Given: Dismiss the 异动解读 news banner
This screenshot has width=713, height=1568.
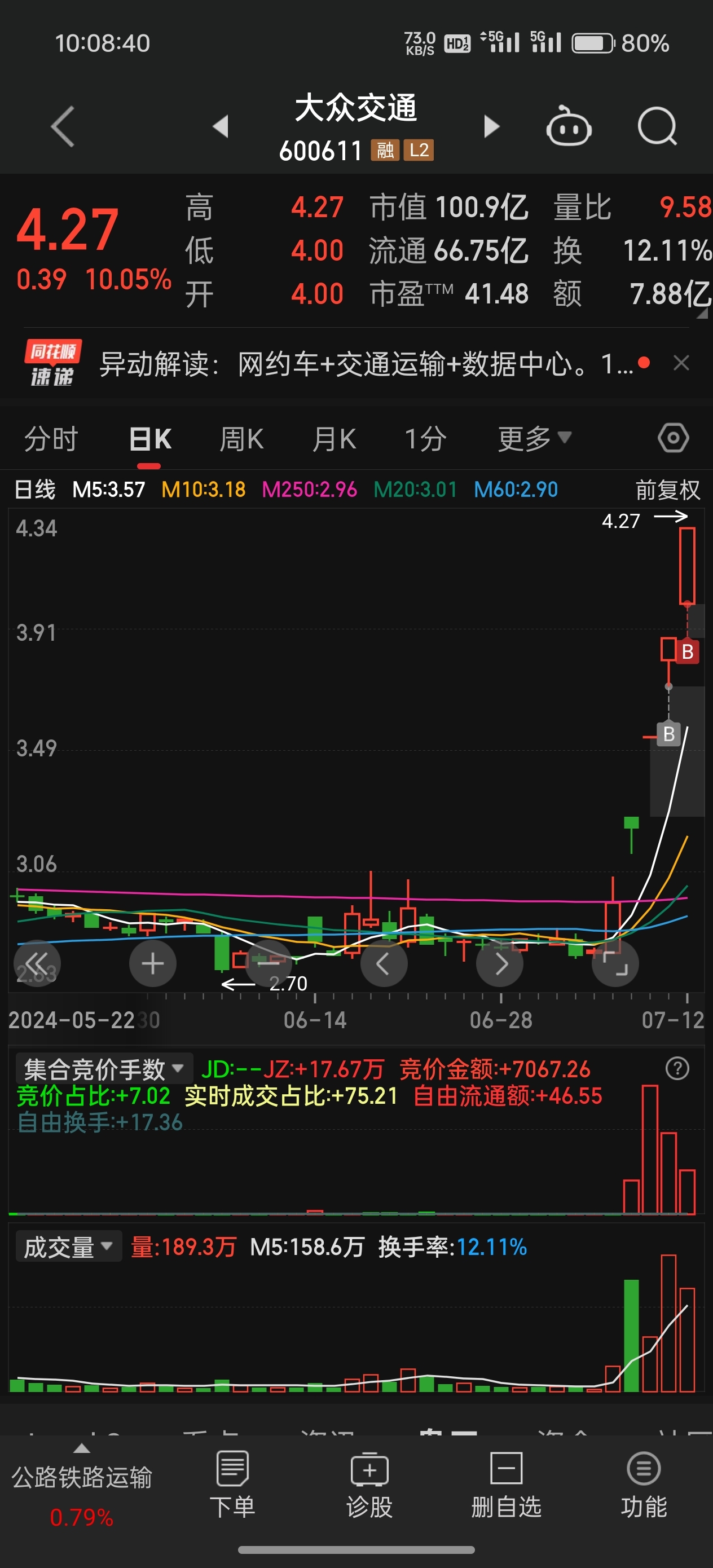Looking at the screenshot, I should click(681, 363).
